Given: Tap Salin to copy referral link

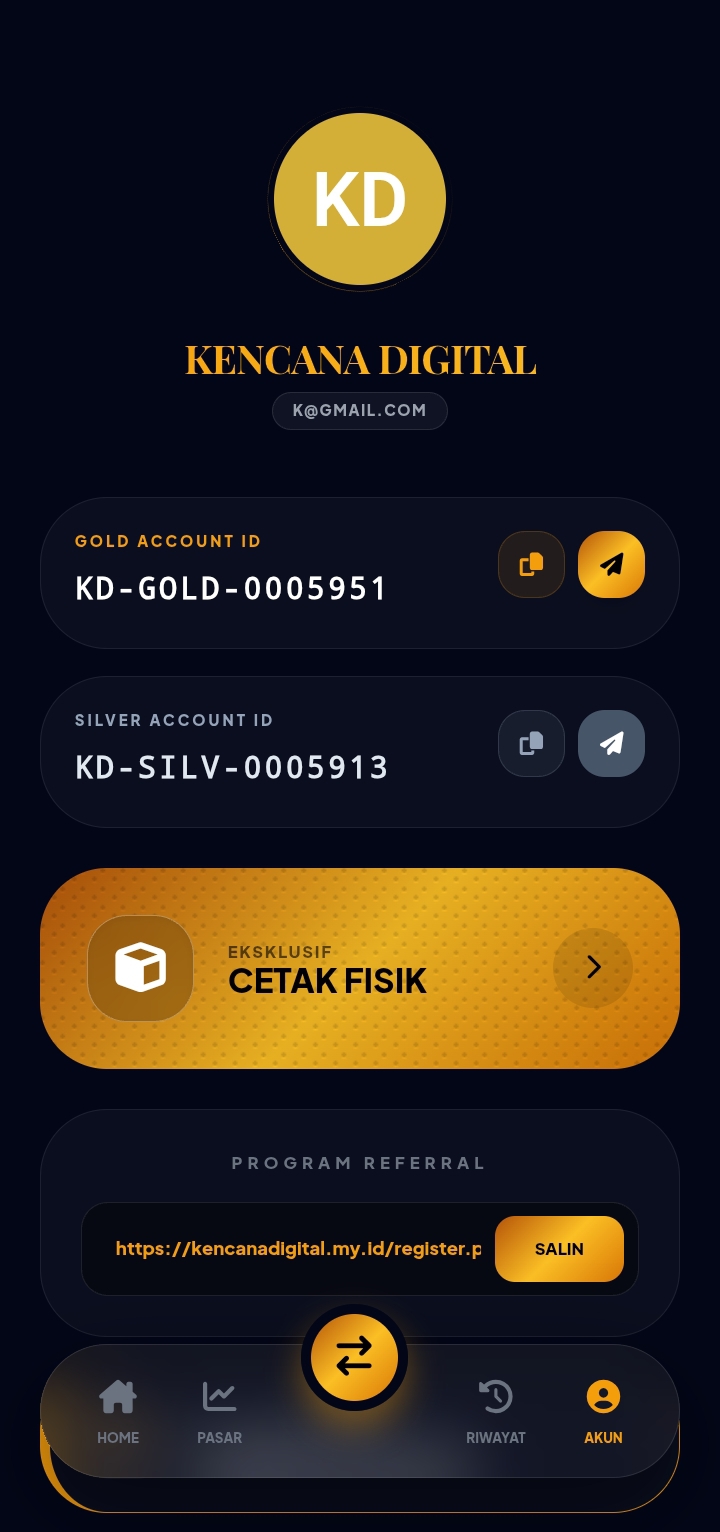Looking at the screenshot, I should pos(559,1249).
